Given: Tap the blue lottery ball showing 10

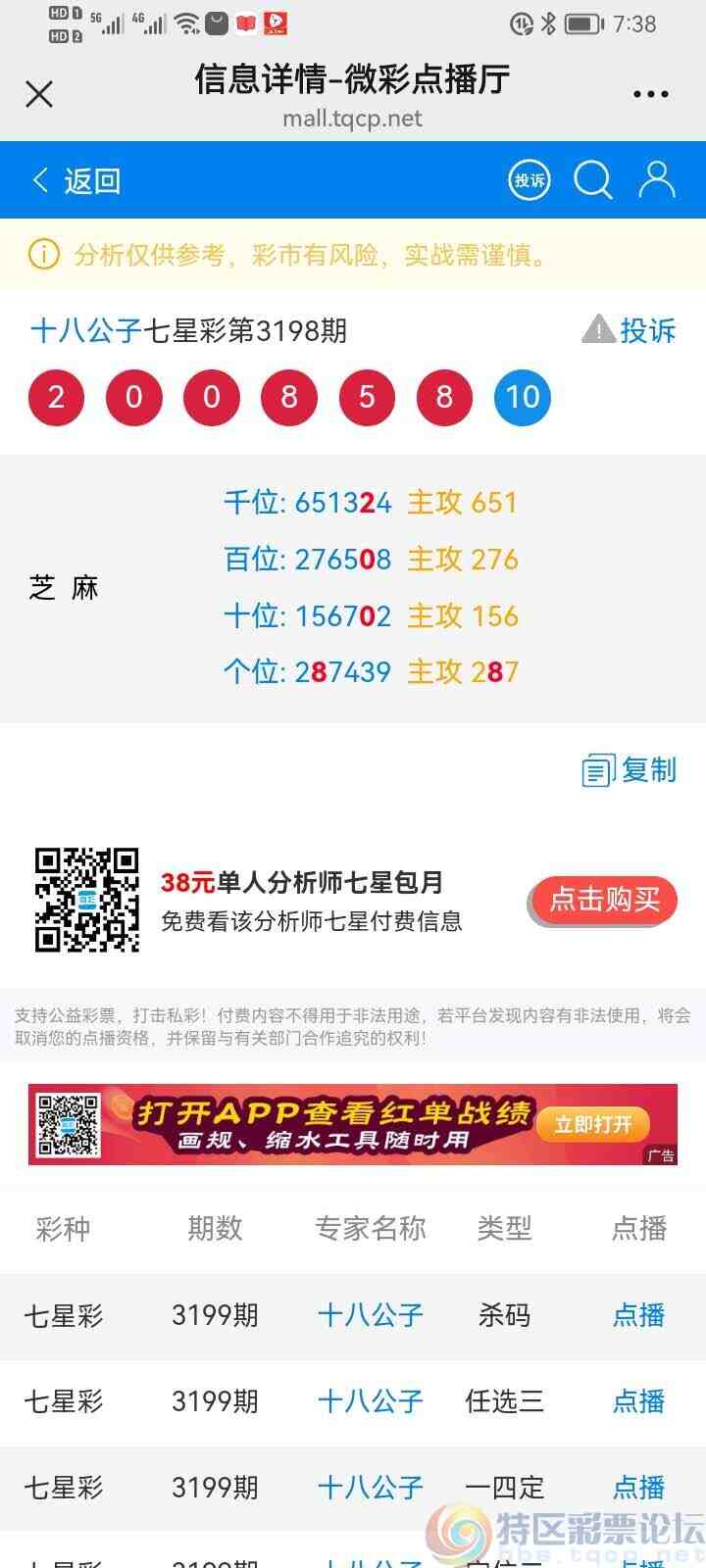Looking at the screenshot, I should [524, 397].
